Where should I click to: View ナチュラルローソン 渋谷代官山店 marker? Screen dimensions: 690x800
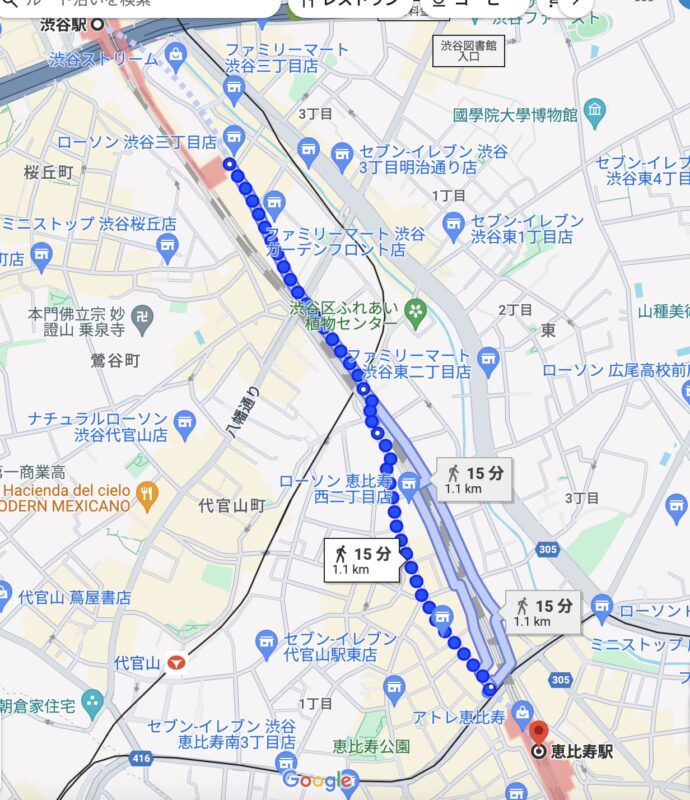tap(184, 423)
